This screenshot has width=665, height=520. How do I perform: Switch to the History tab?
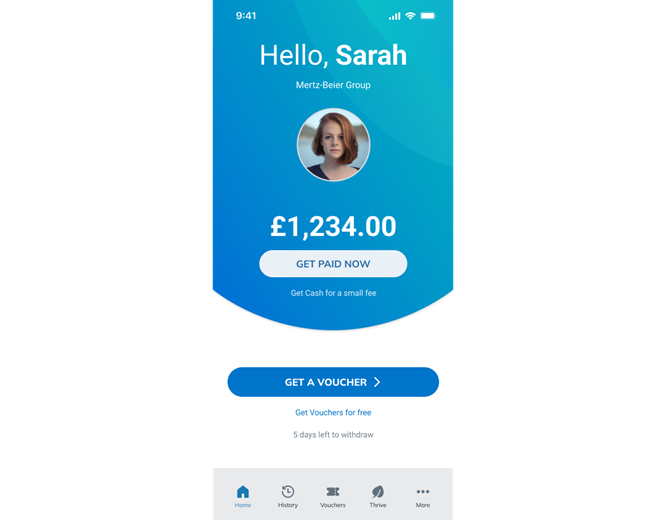(x=288, y=496)
